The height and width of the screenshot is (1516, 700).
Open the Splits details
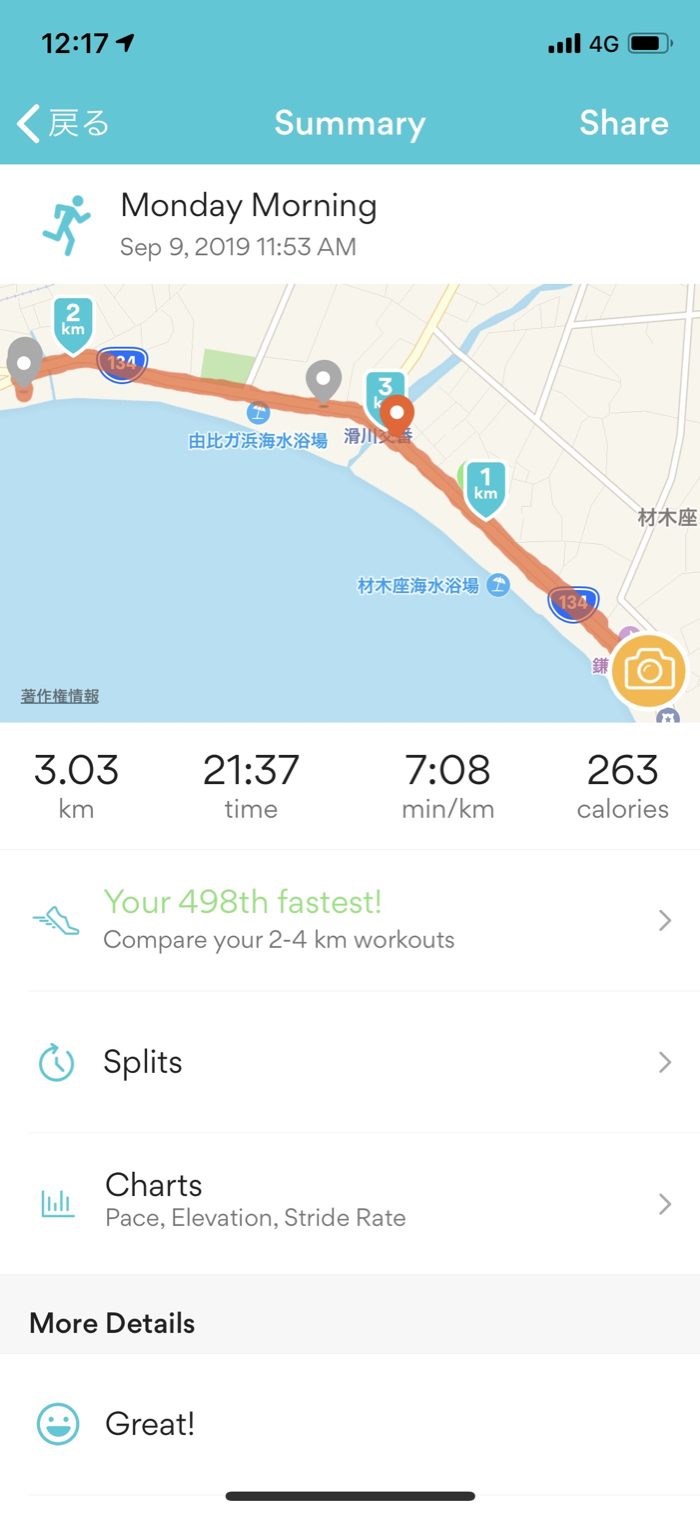pyautogui.click(x=350, y=1062)
